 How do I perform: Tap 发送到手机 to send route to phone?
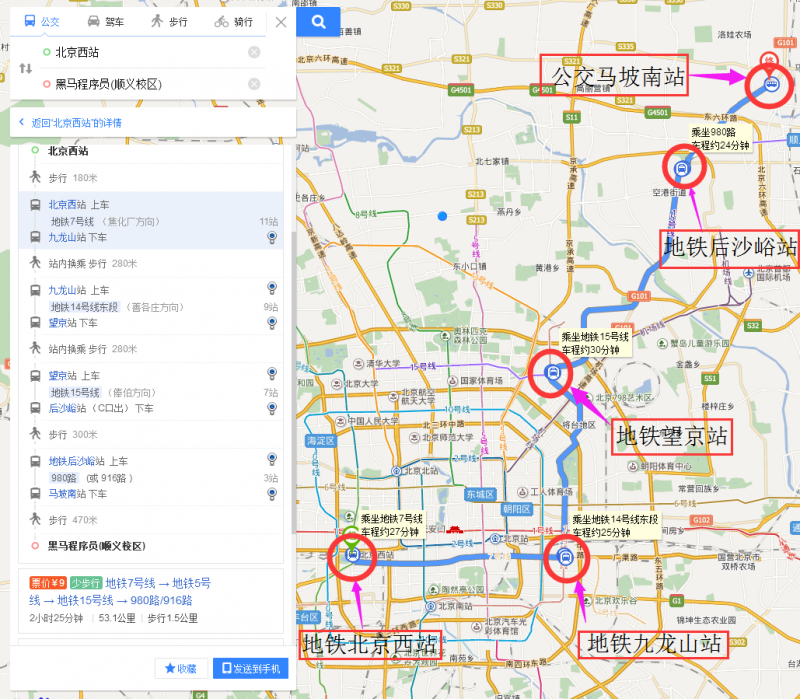pos(250,668)
